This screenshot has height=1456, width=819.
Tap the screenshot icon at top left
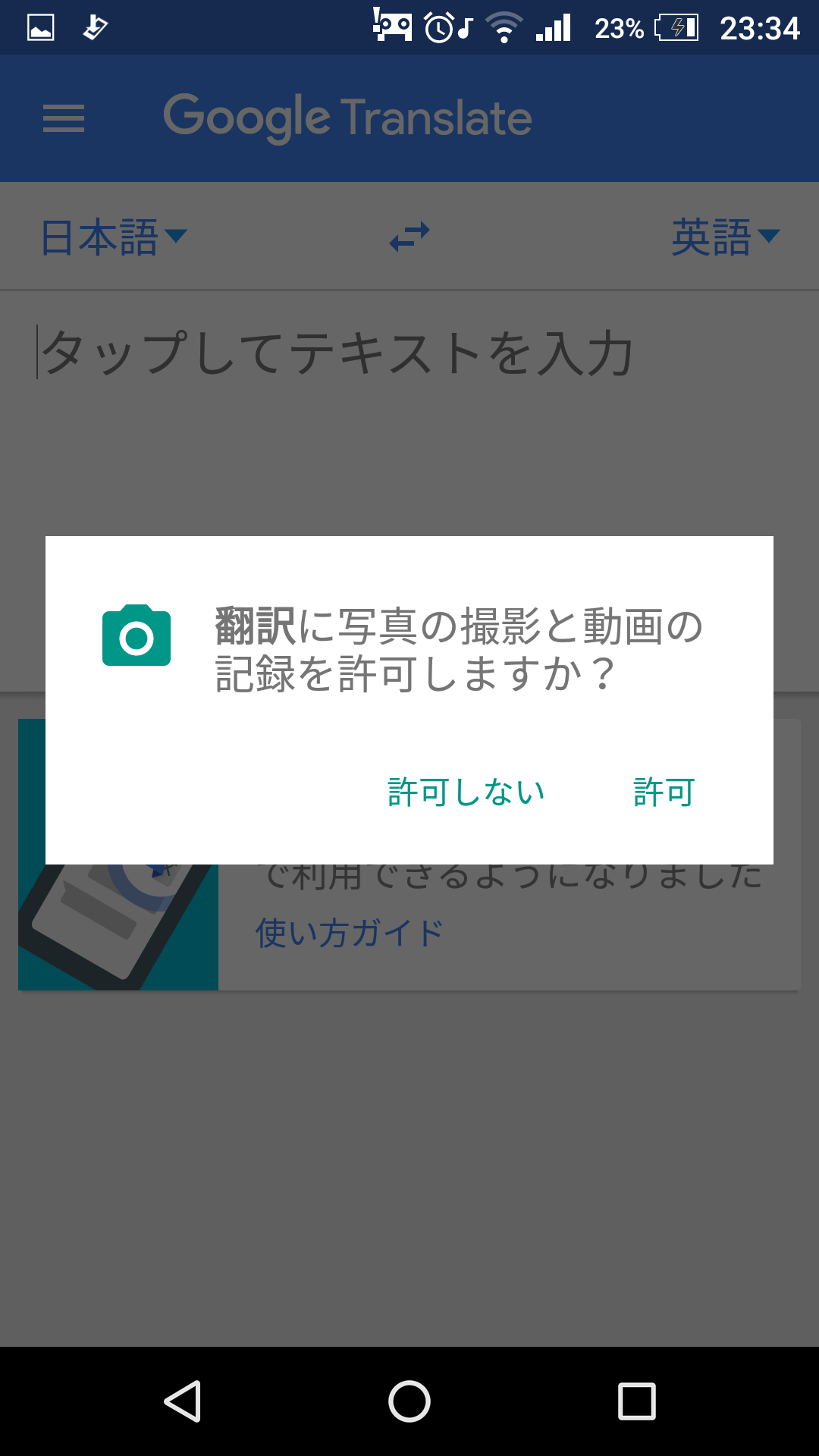coord(39,27)
